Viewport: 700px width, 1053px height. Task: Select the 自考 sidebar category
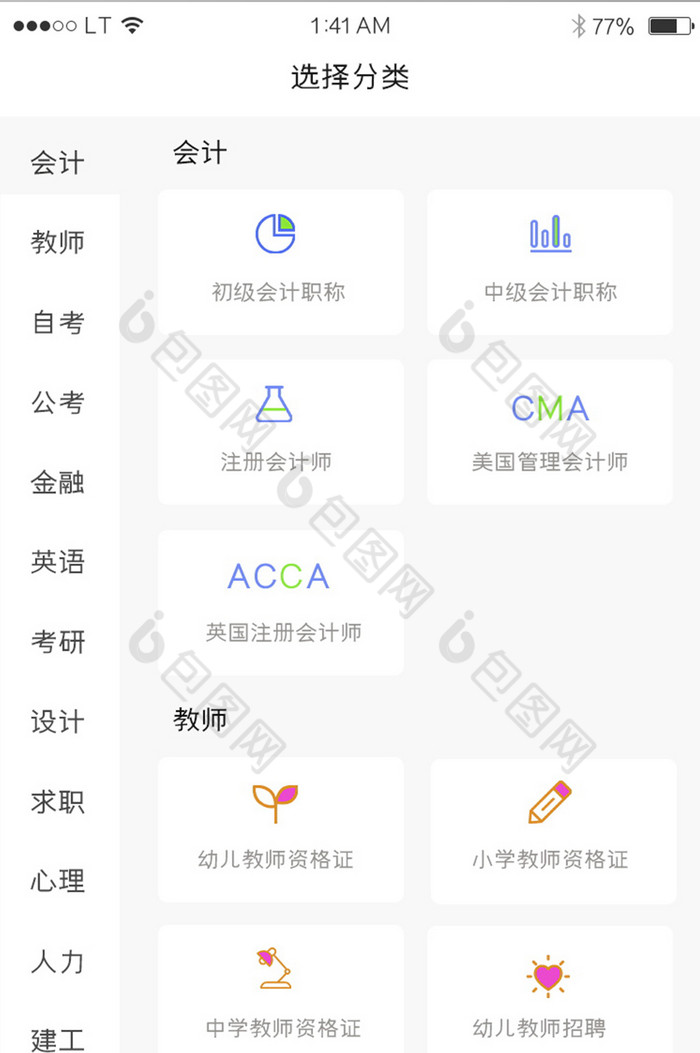(x=58, y=322)
